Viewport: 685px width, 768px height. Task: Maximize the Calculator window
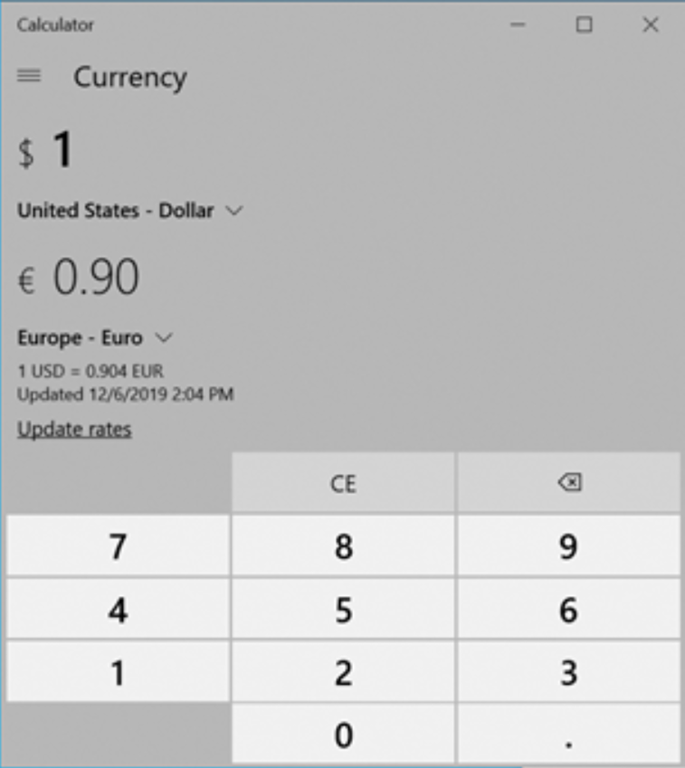[584, 25]
